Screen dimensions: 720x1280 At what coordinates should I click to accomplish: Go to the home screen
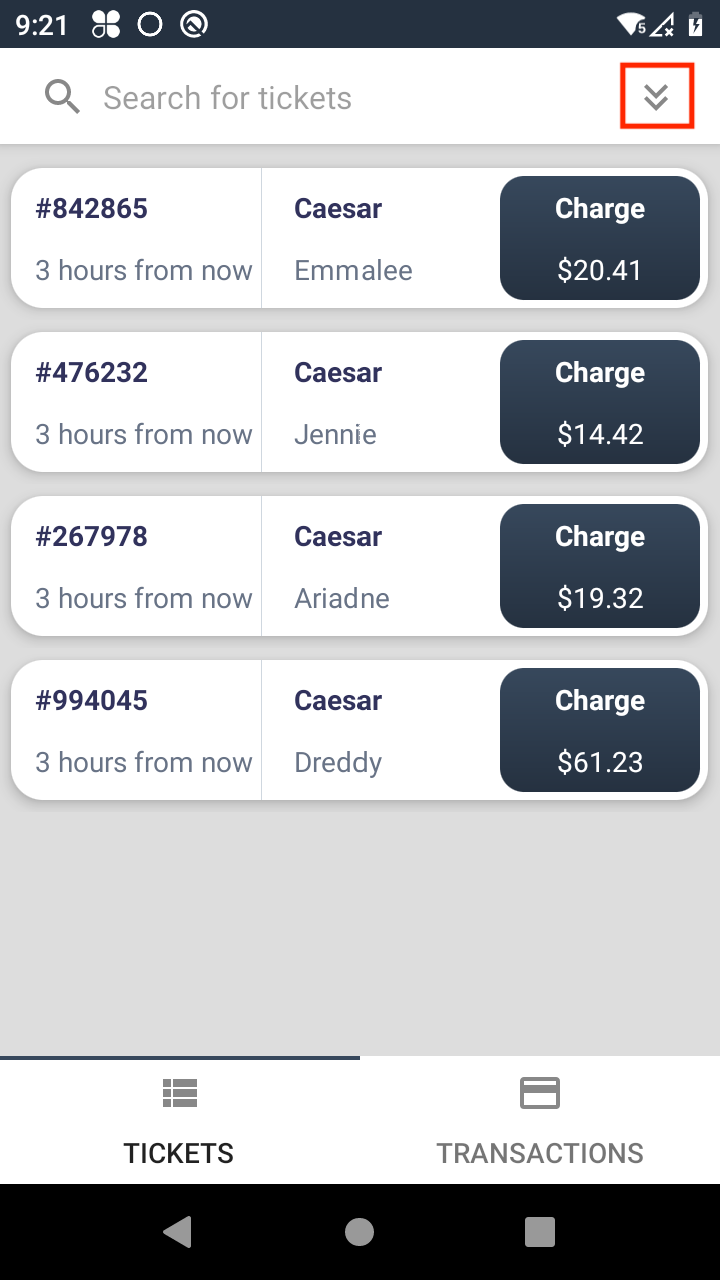360,1232
